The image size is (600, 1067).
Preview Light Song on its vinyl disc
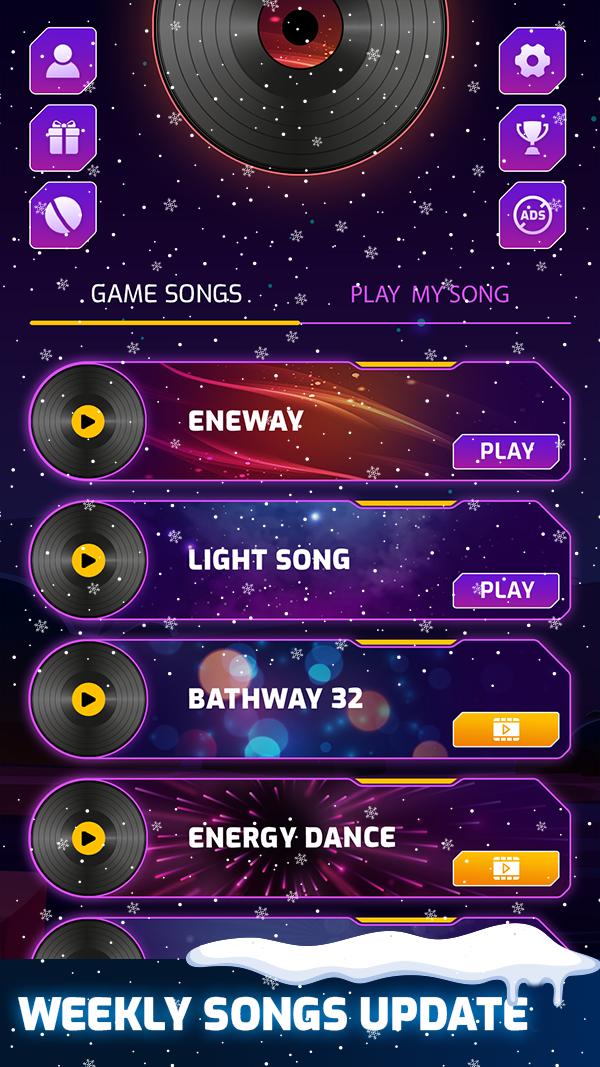tap(88, 560)
